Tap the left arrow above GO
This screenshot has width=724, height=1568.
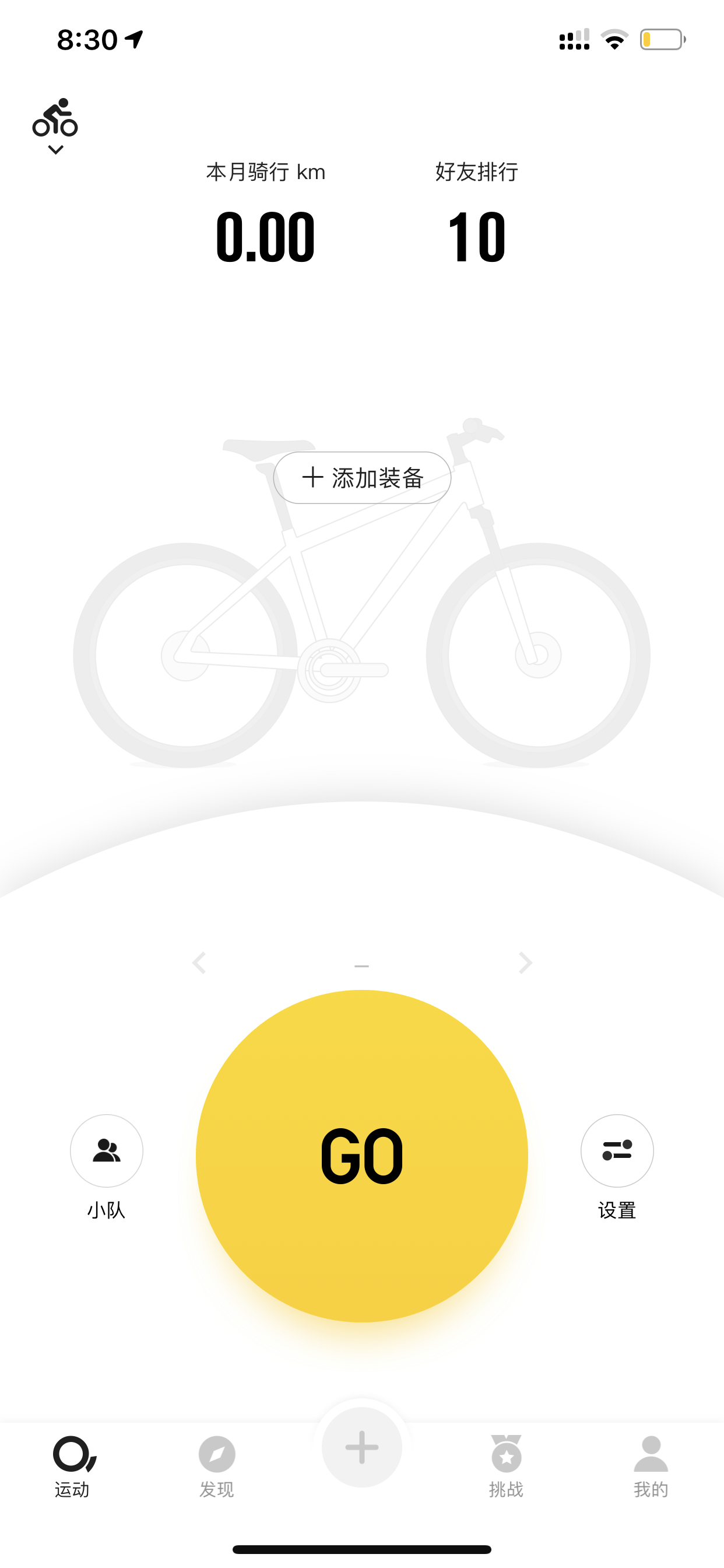tap(199, 963)
